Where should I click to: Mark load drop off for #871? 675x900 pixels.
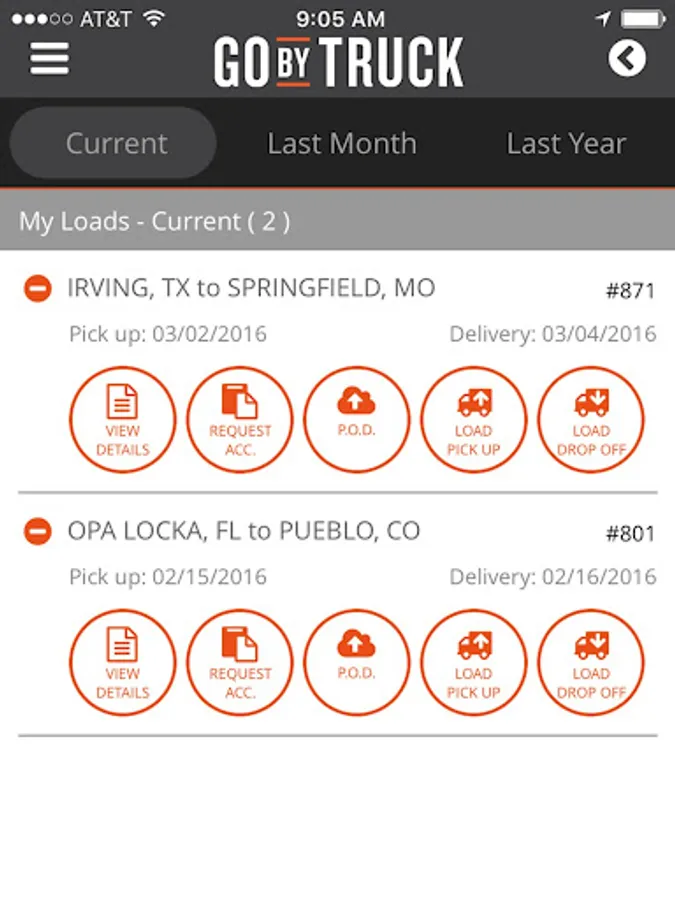[x=591, y=420]
